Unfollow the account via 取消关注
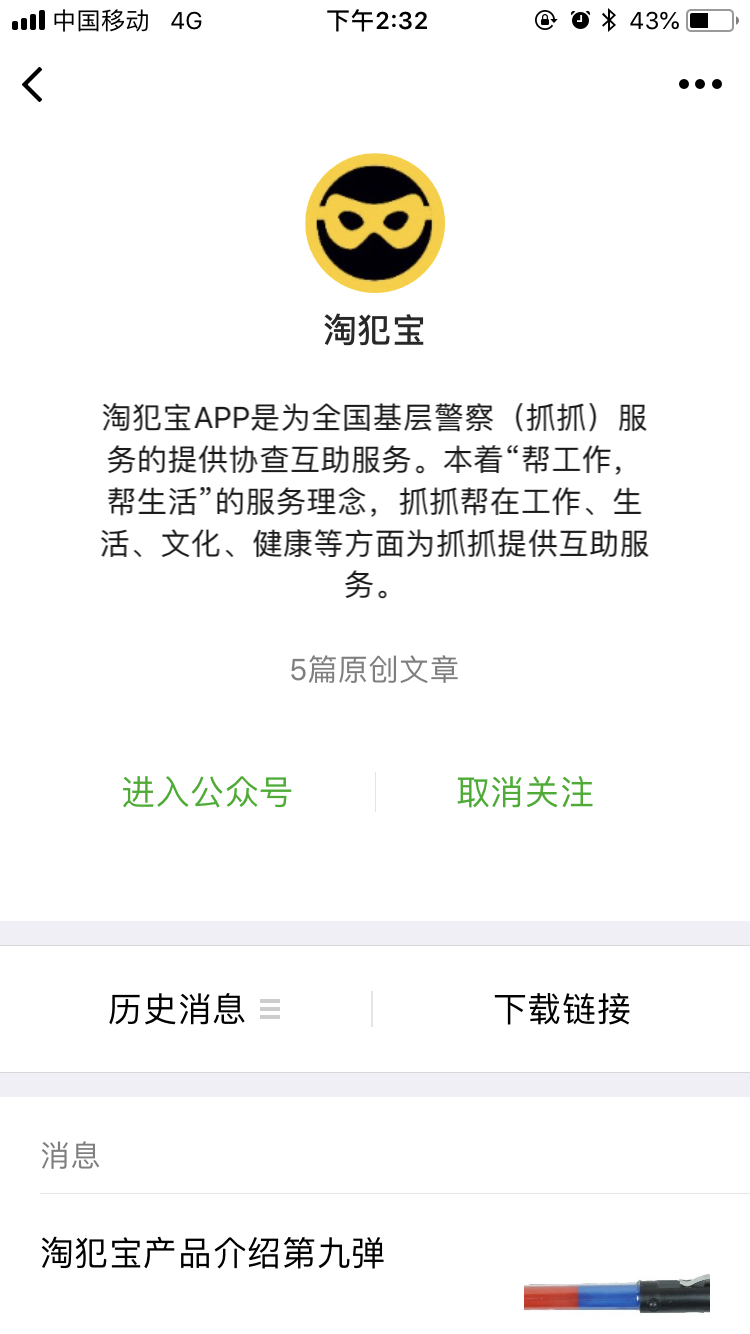The width and height of the screenshot is (750, 1334). [x=525, y=792]
